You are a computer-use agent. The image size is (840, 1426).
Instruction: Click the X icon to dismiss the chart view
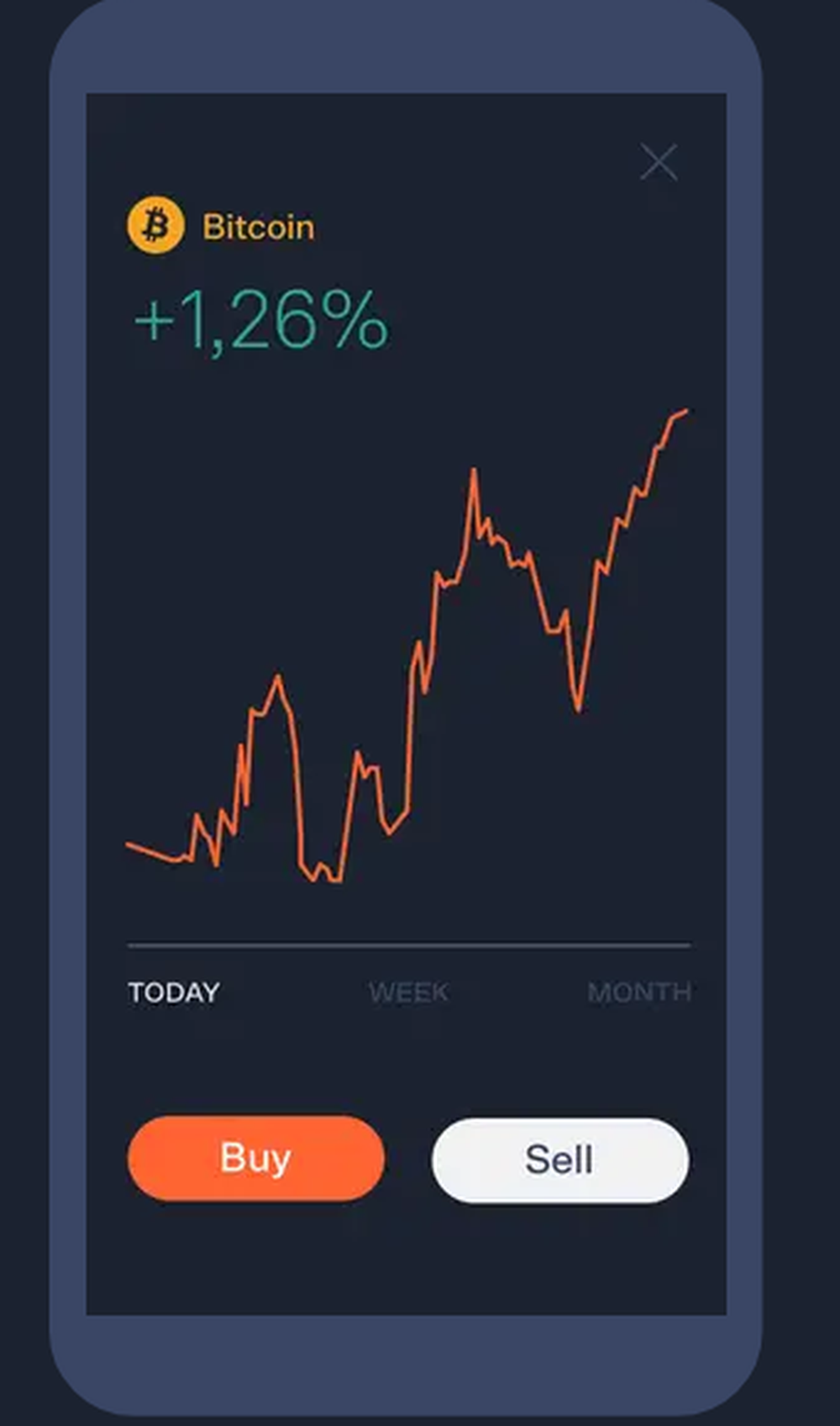[x=659, y=161]
